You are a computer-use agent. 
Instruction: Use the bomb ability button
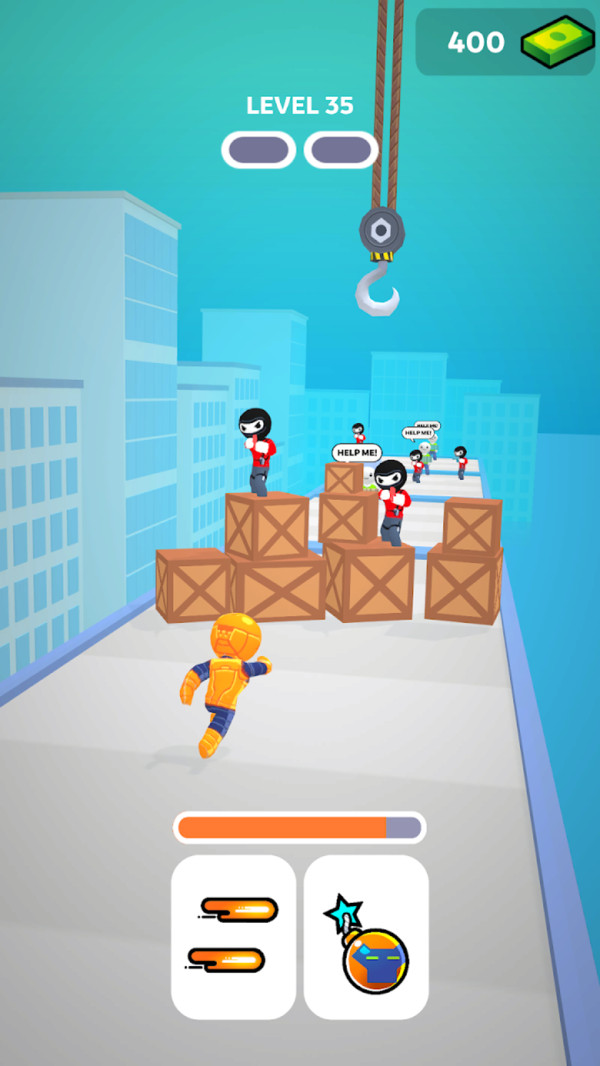point(366,936)
